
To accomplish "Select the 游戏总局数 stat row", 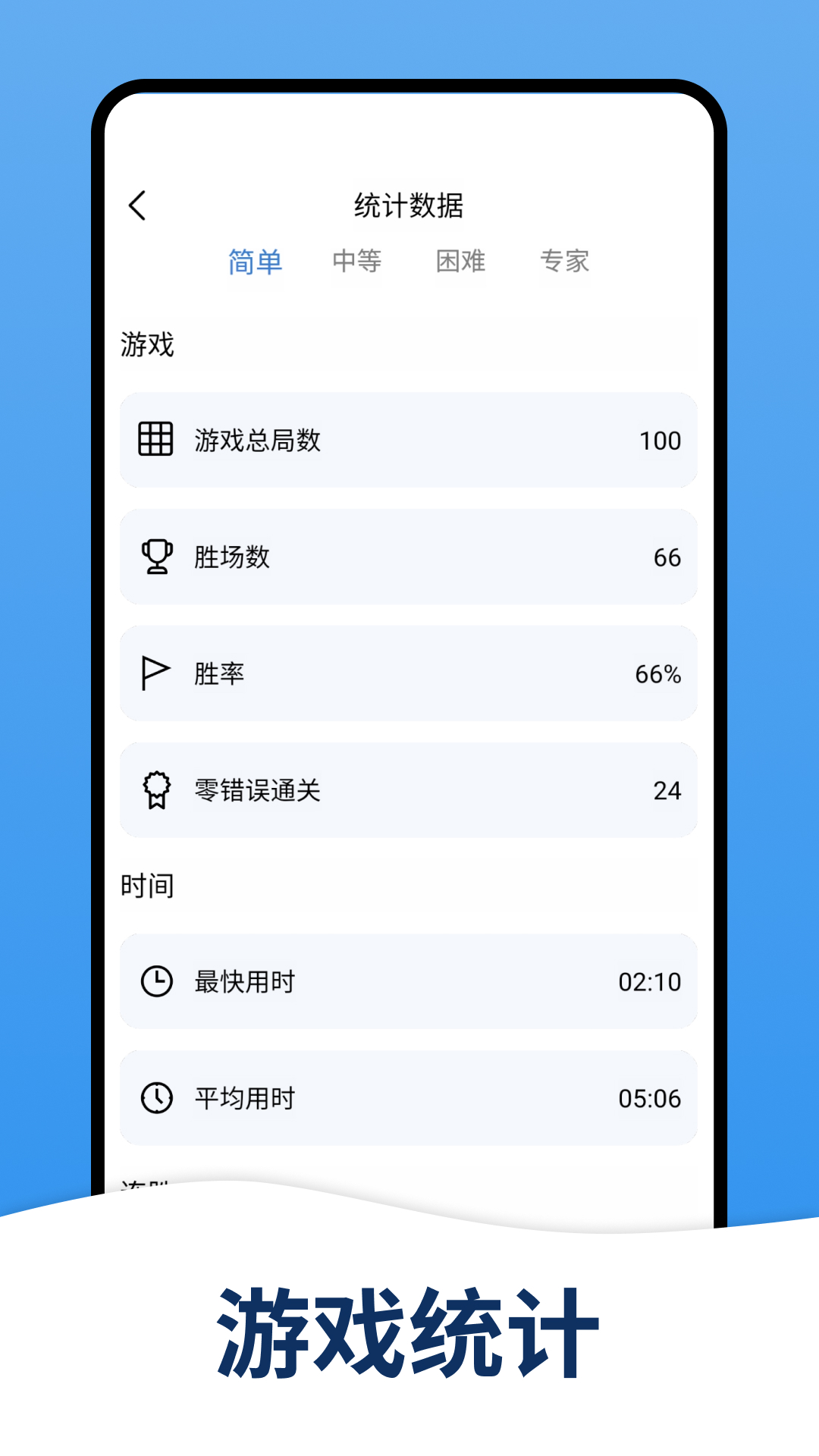I will click(409, 441).
